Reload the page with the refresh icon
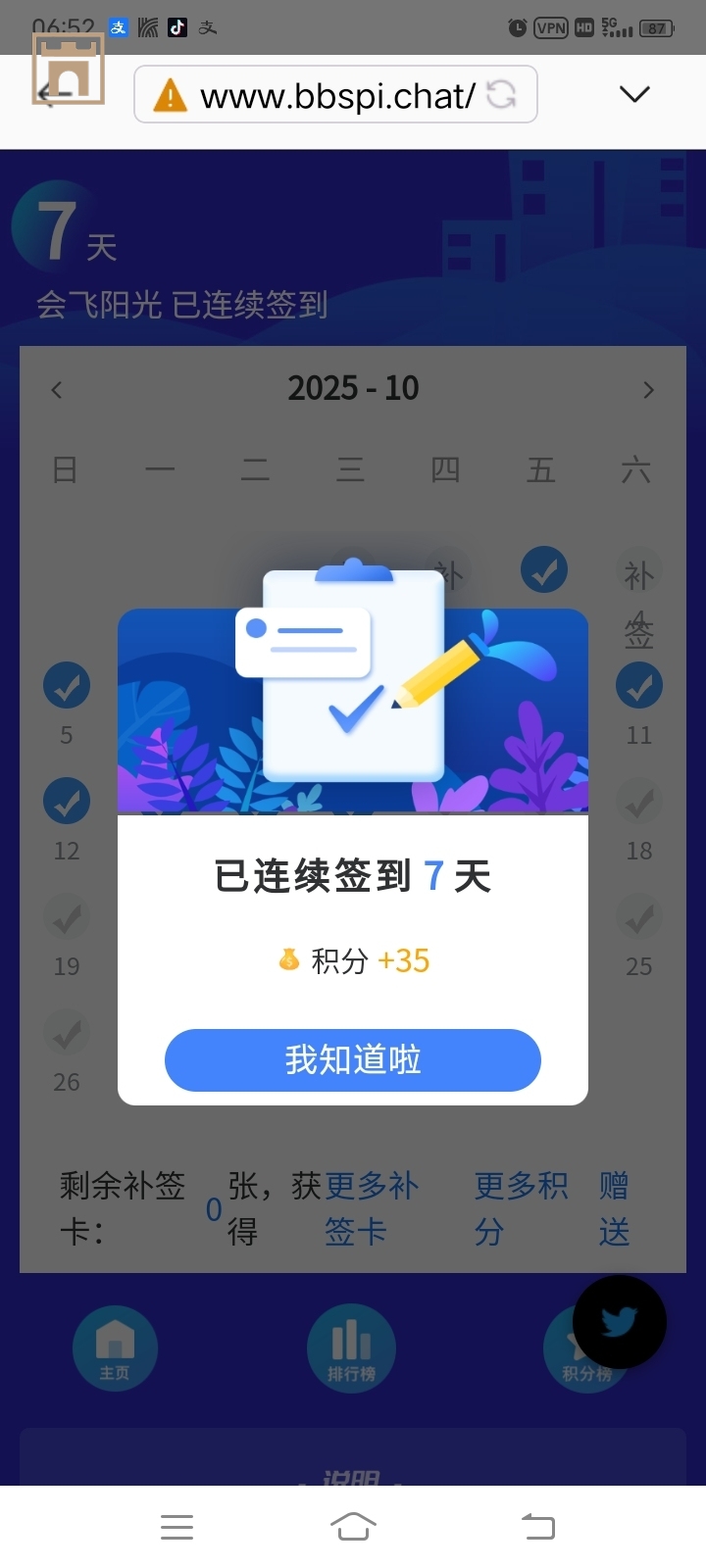This screenshot has height=1568, width=706. click(502, 95)
